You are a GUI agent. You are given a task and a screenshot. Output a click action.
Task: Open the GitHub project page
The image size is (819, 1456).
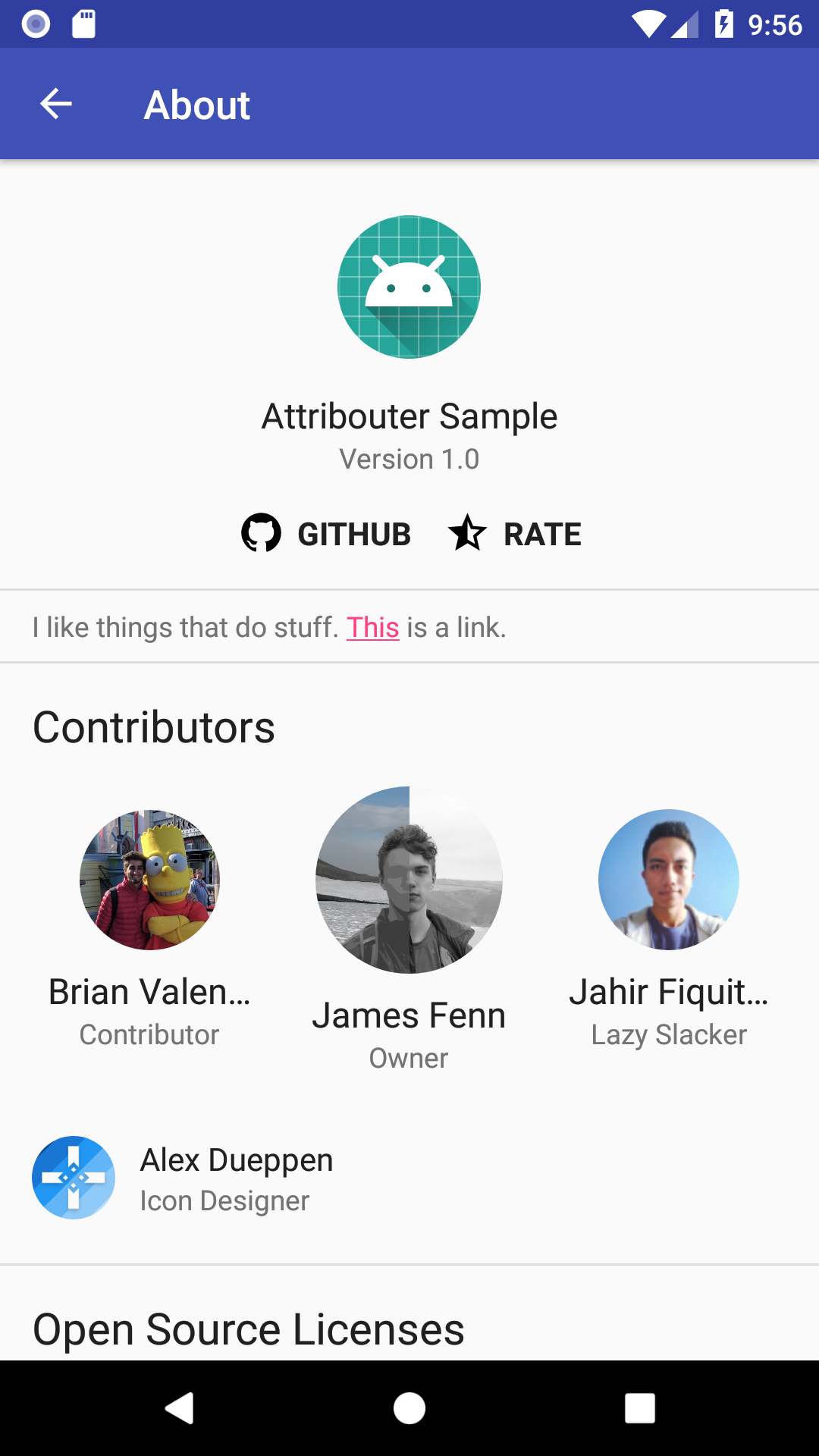click(327, 534)
